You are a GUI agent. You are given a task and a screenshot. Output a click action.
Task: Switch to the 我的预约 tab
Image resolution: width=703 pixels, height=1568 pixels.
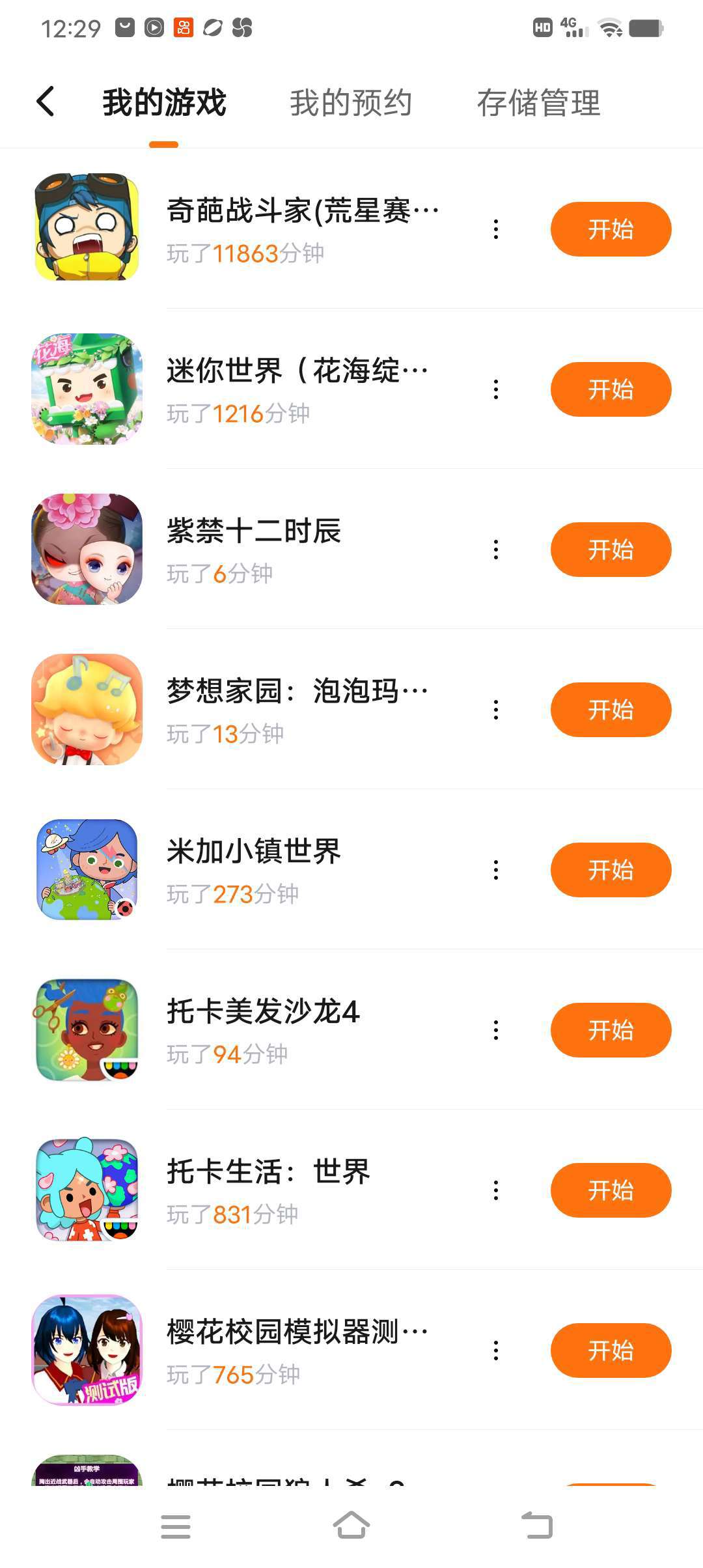coord(350,103)
